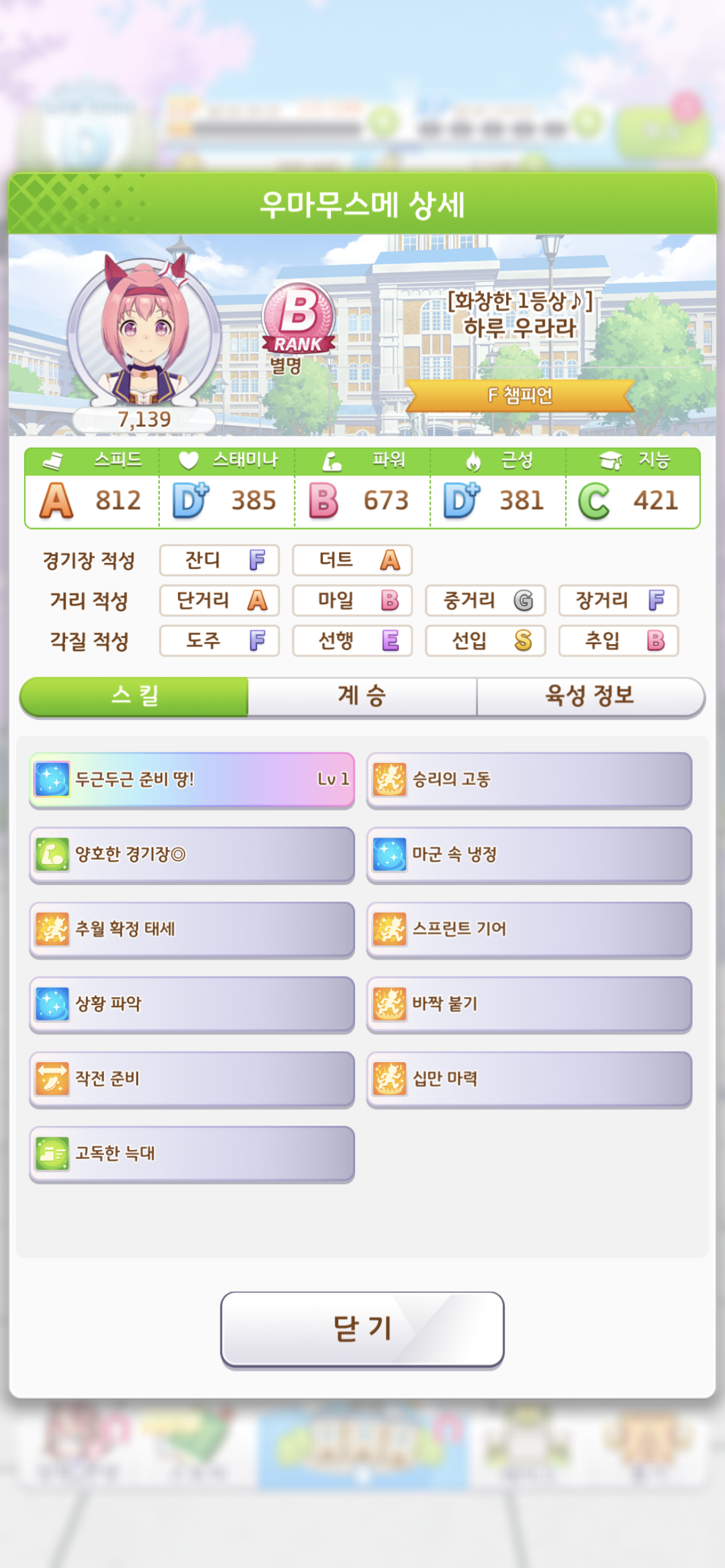Open skill 고독한 늑대

click(192, 1154)
